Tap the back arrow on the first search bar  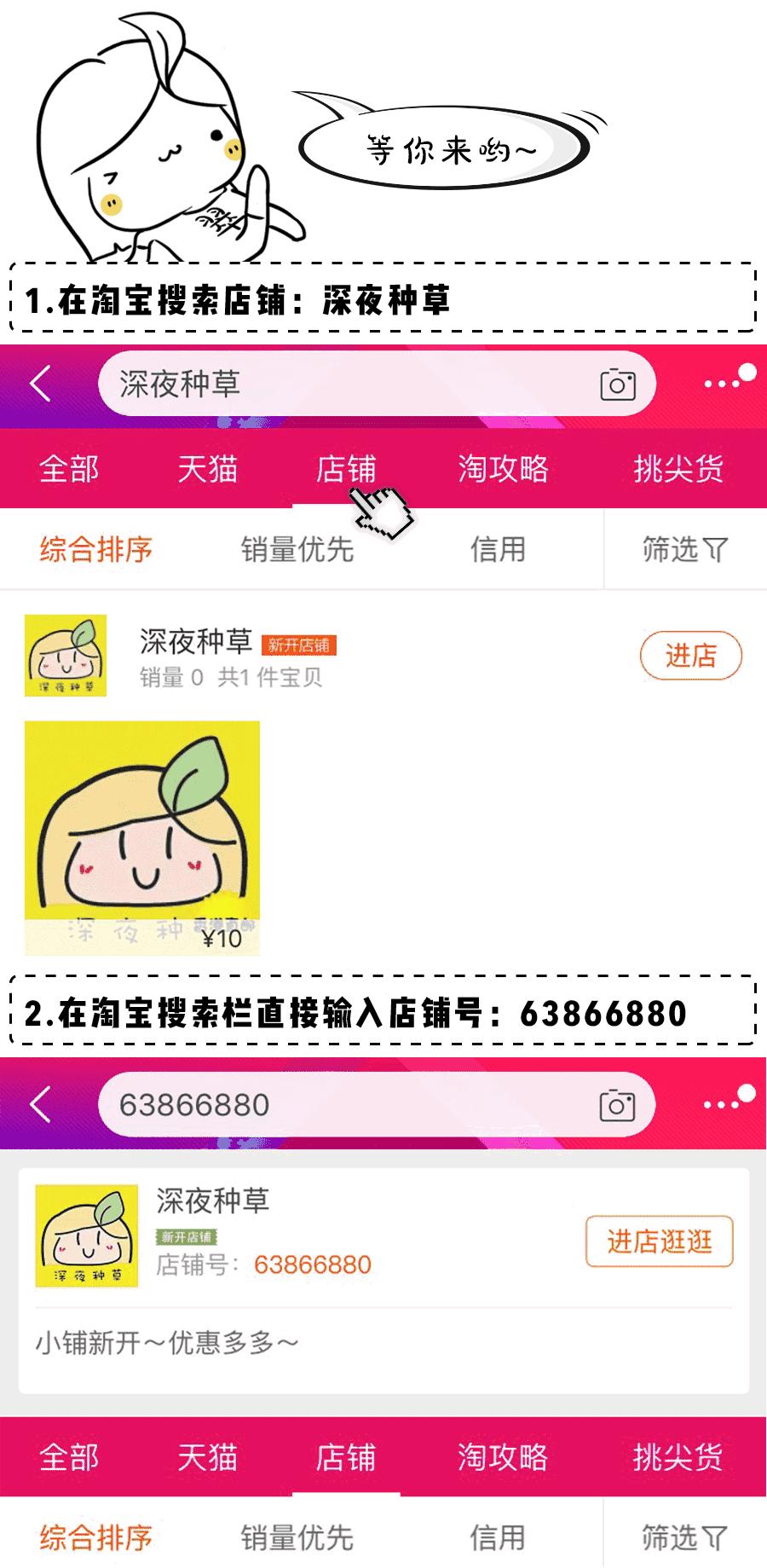tap(43, 385)
